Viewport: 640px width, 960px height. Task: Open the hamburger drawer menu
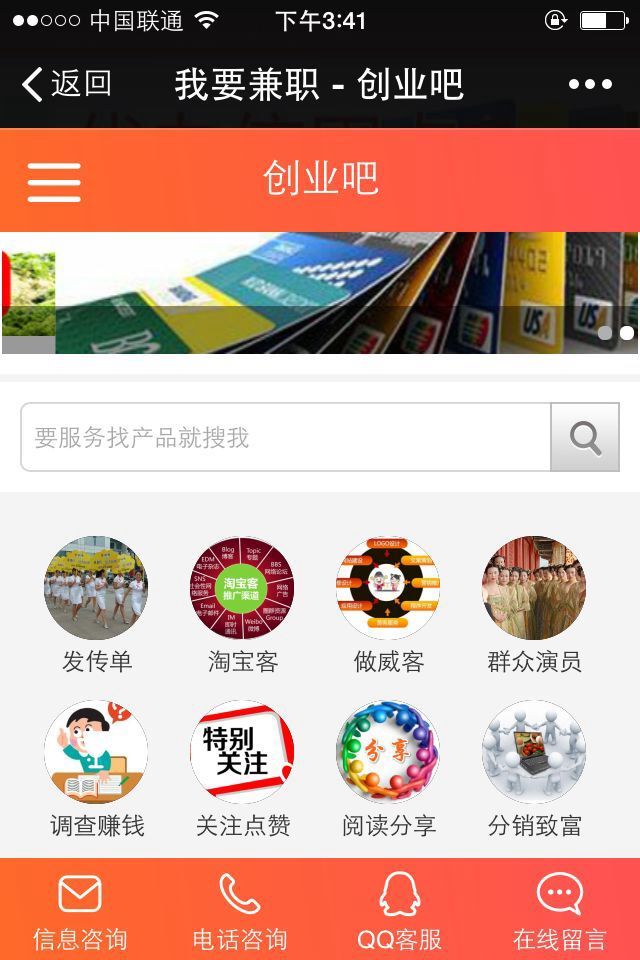54,181
